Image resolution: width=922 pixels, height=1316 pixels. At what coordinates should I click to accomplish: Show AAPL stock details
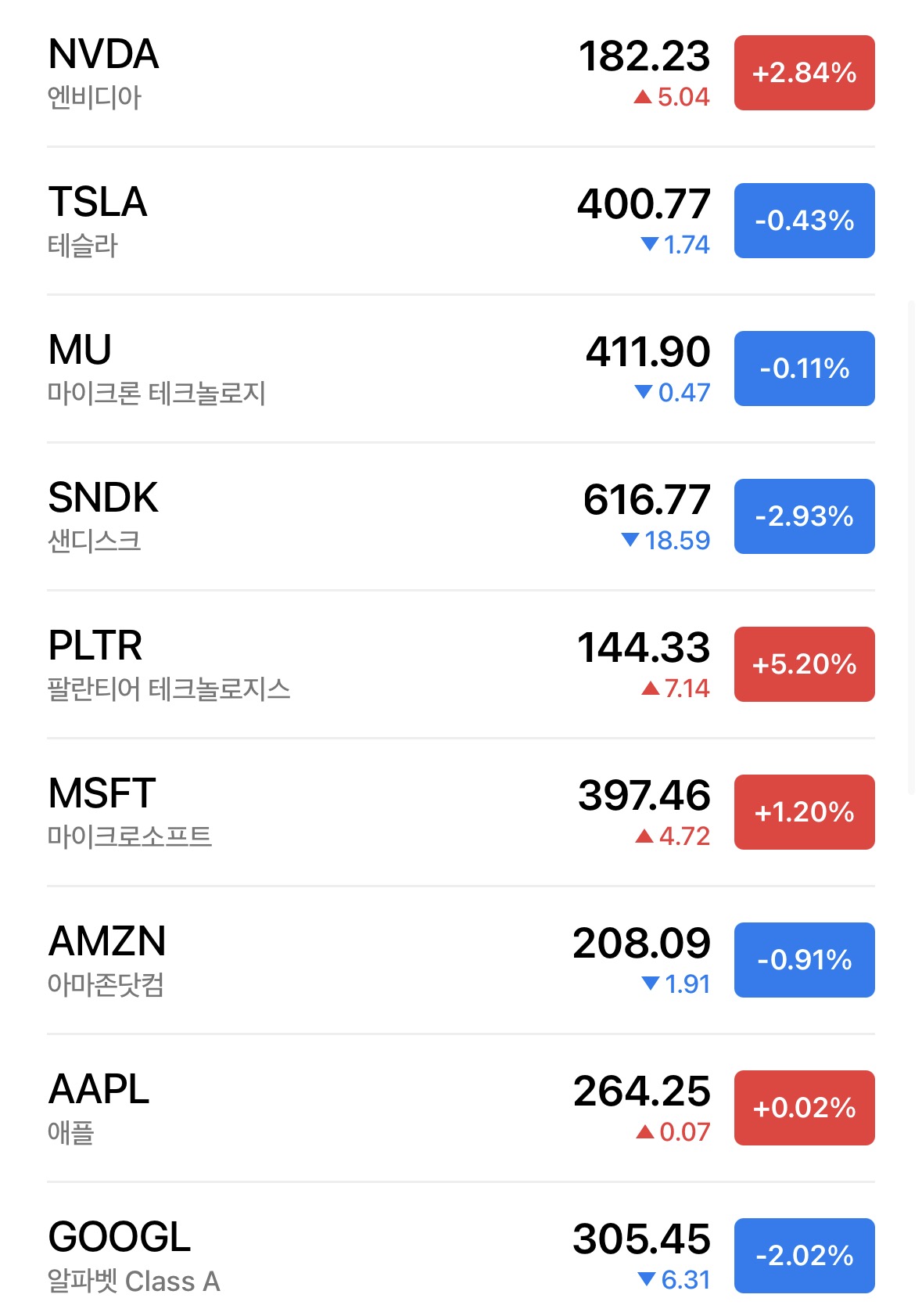click(x=313, y=1109)
